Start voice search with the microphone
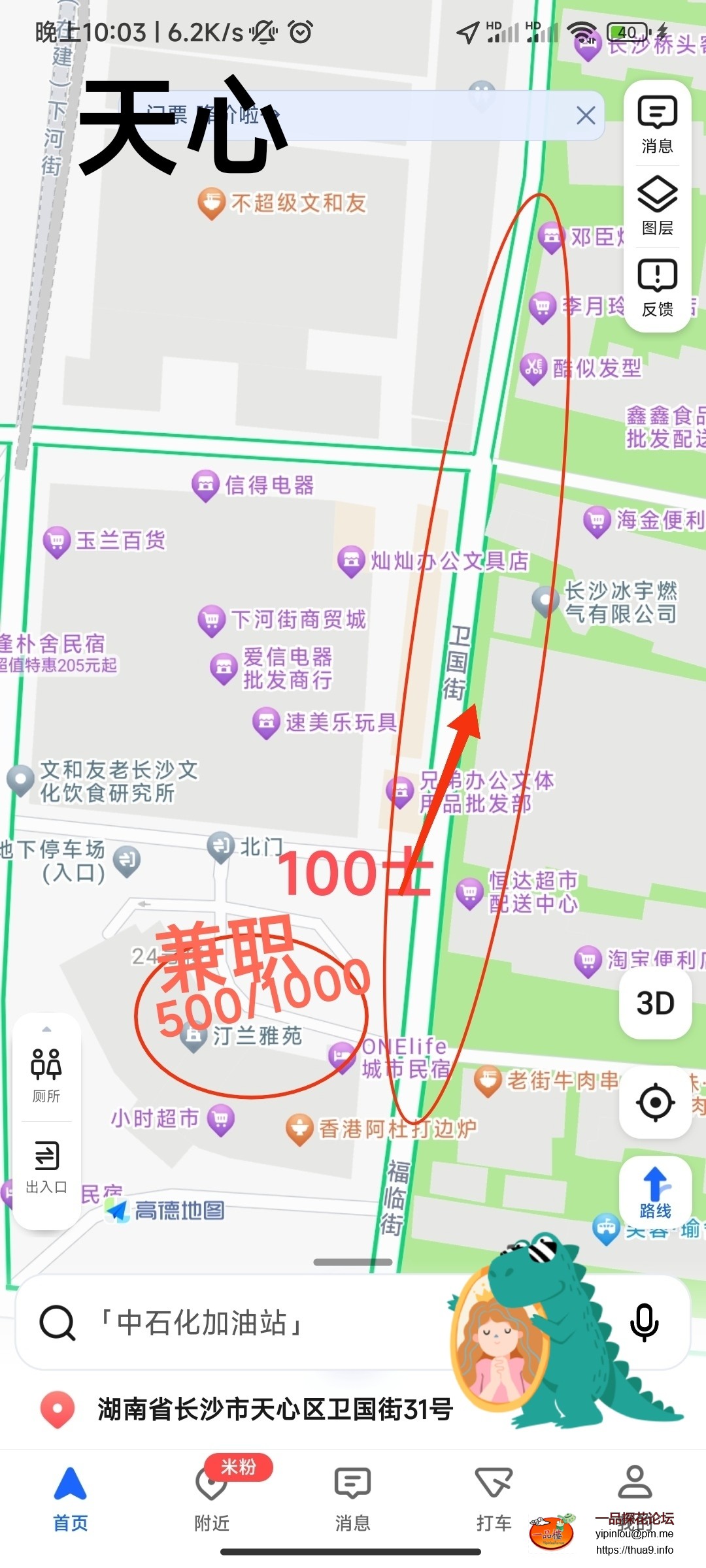Viewport: 706px width, 1568px height. point(644,1323)
